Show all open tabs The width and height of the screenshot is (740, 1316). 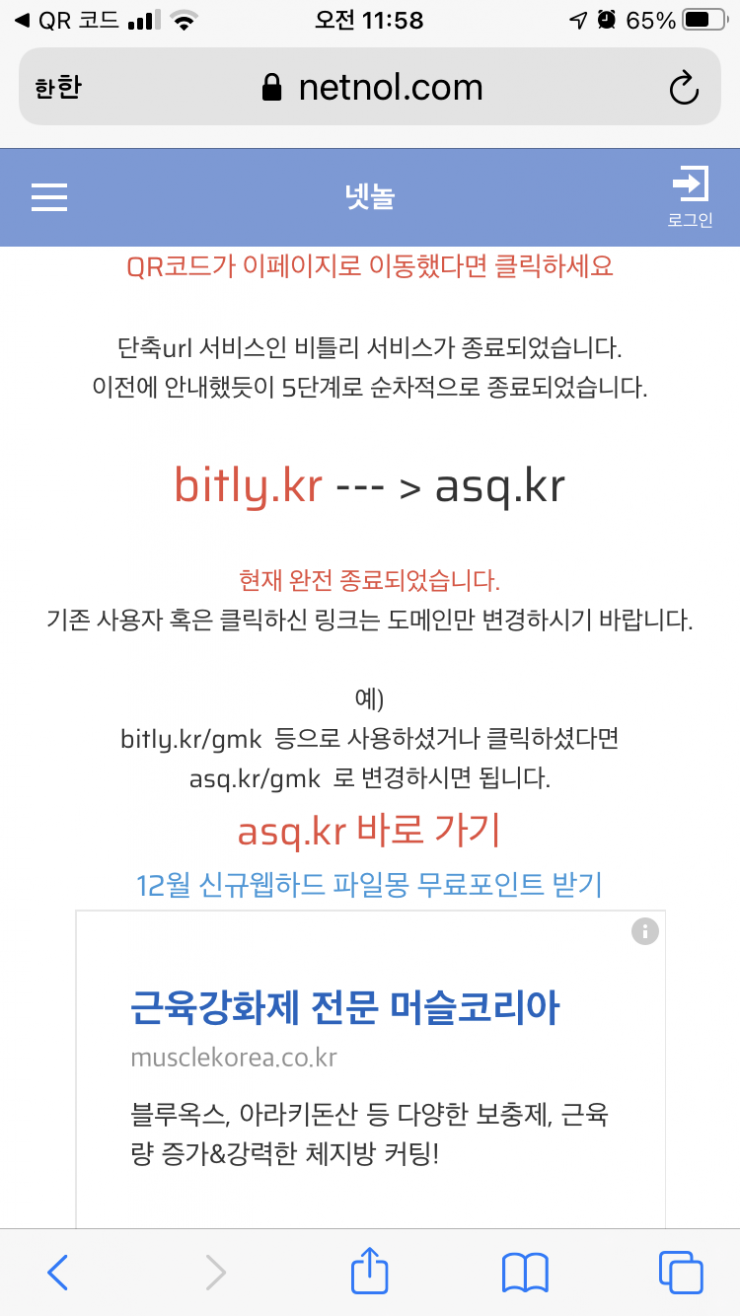click(681, 1272)
